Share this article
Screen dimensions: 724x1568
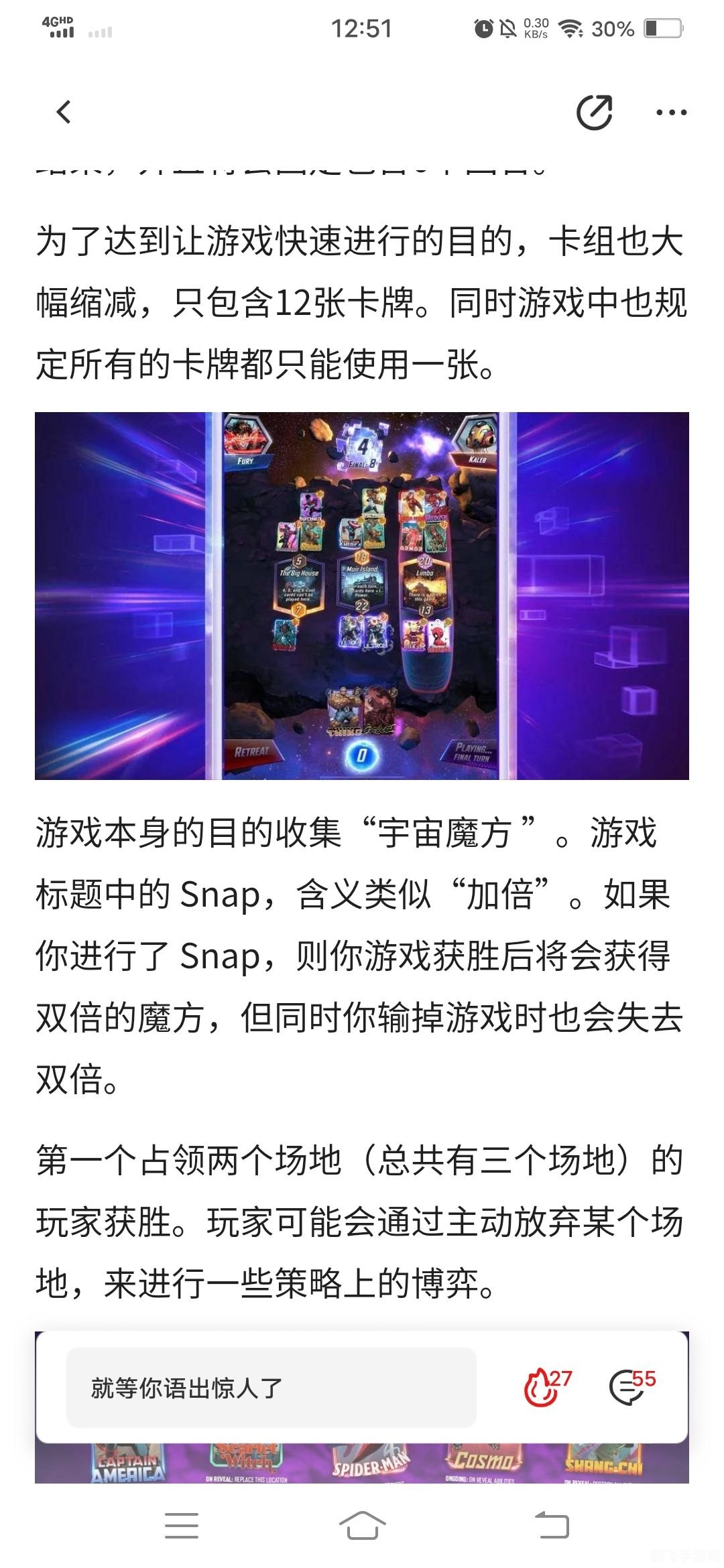594,112
